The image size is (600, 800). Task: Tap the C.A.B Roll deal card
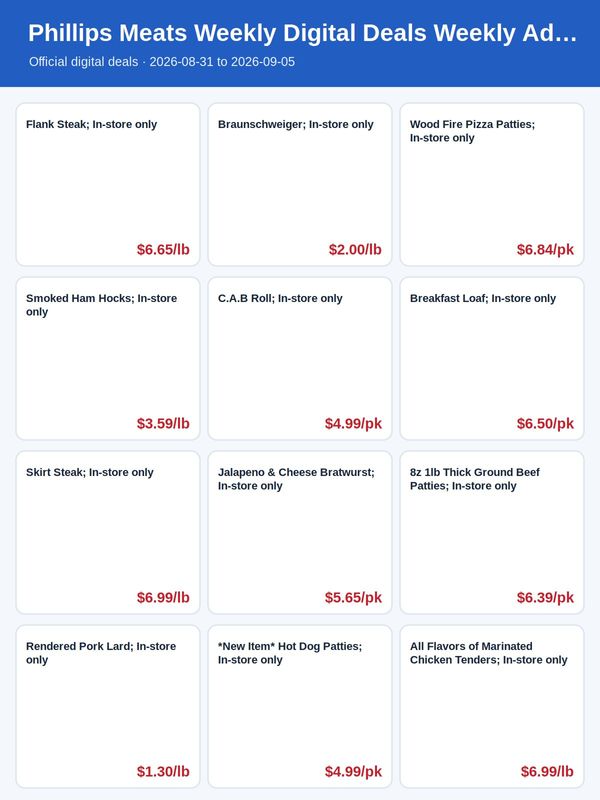(x=300, y=358)
